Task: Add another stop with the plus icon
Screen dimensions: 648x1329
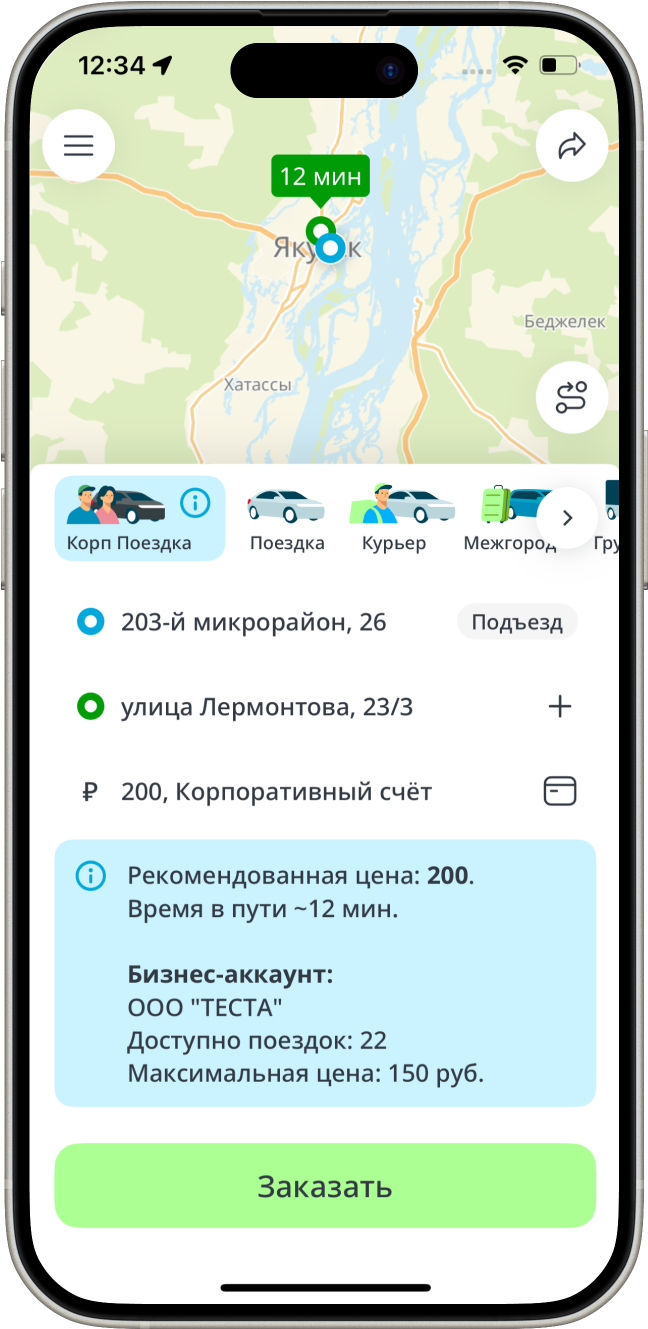Action: point(560,707)
